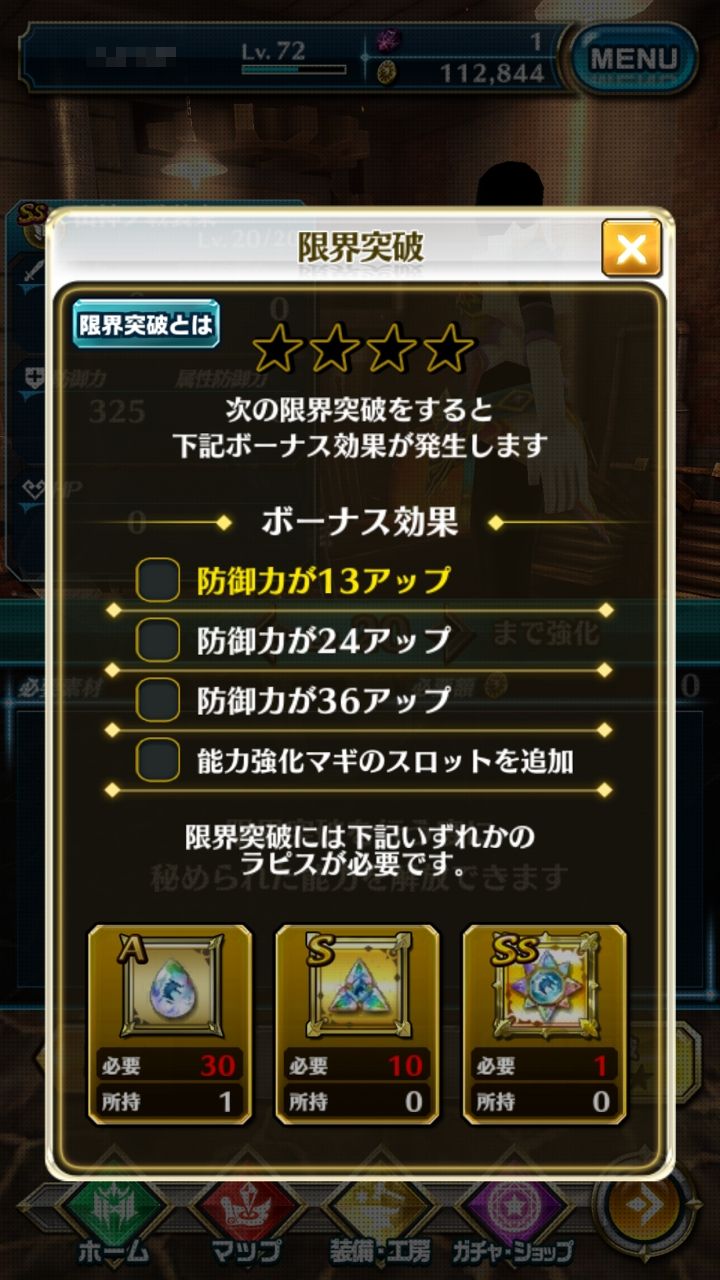
Task: Close the 限界突破 dialog
Action: [x=631, y=248]
